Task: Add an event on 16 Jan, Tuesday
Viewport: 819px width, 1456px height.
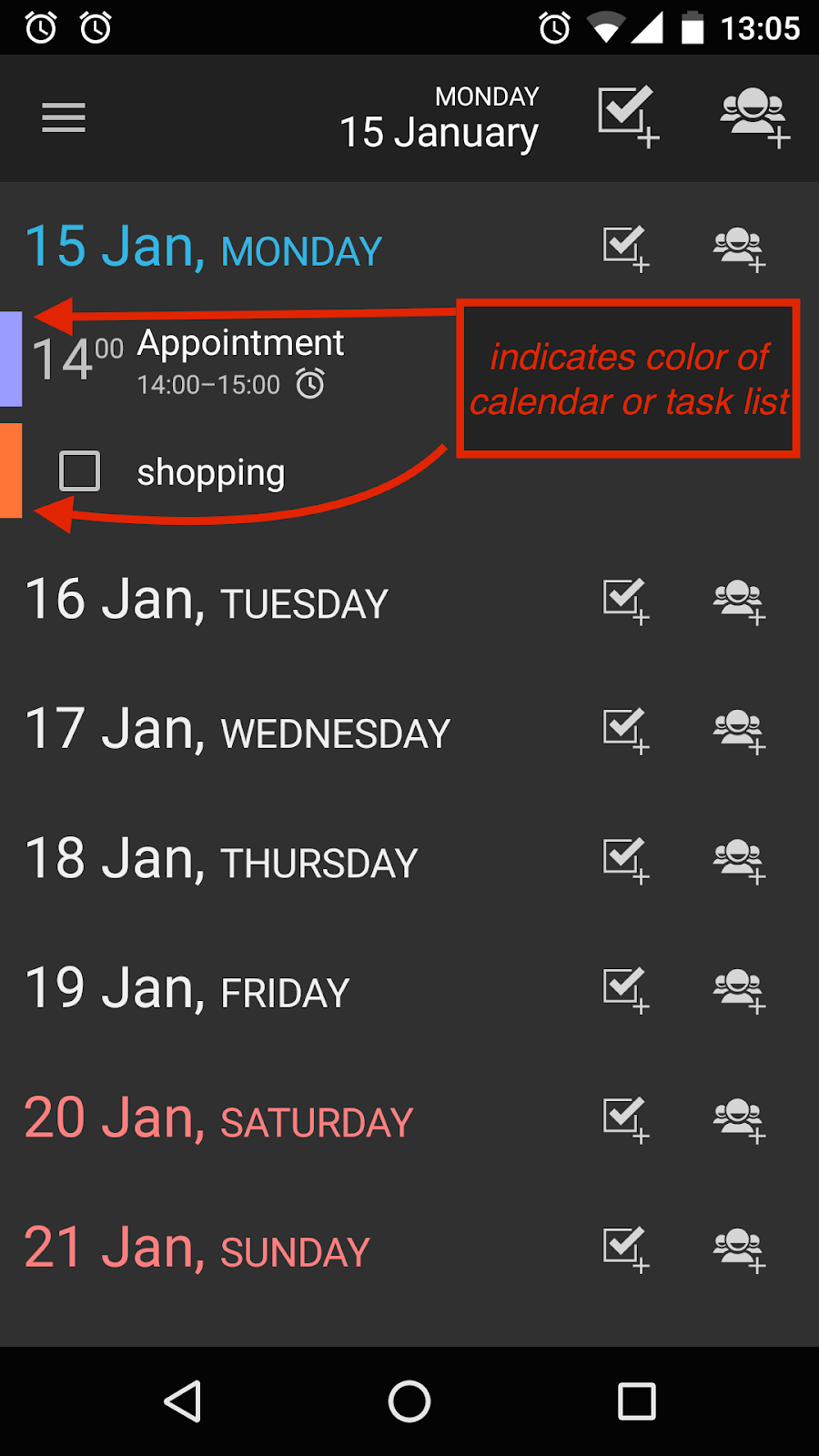Action: tap(739, 602)
